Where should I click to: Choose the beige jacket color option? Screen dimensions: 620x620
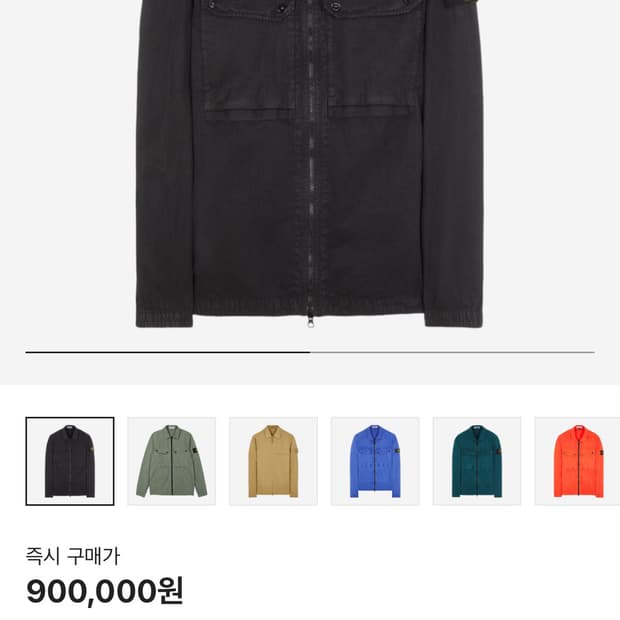click(273, 461)
